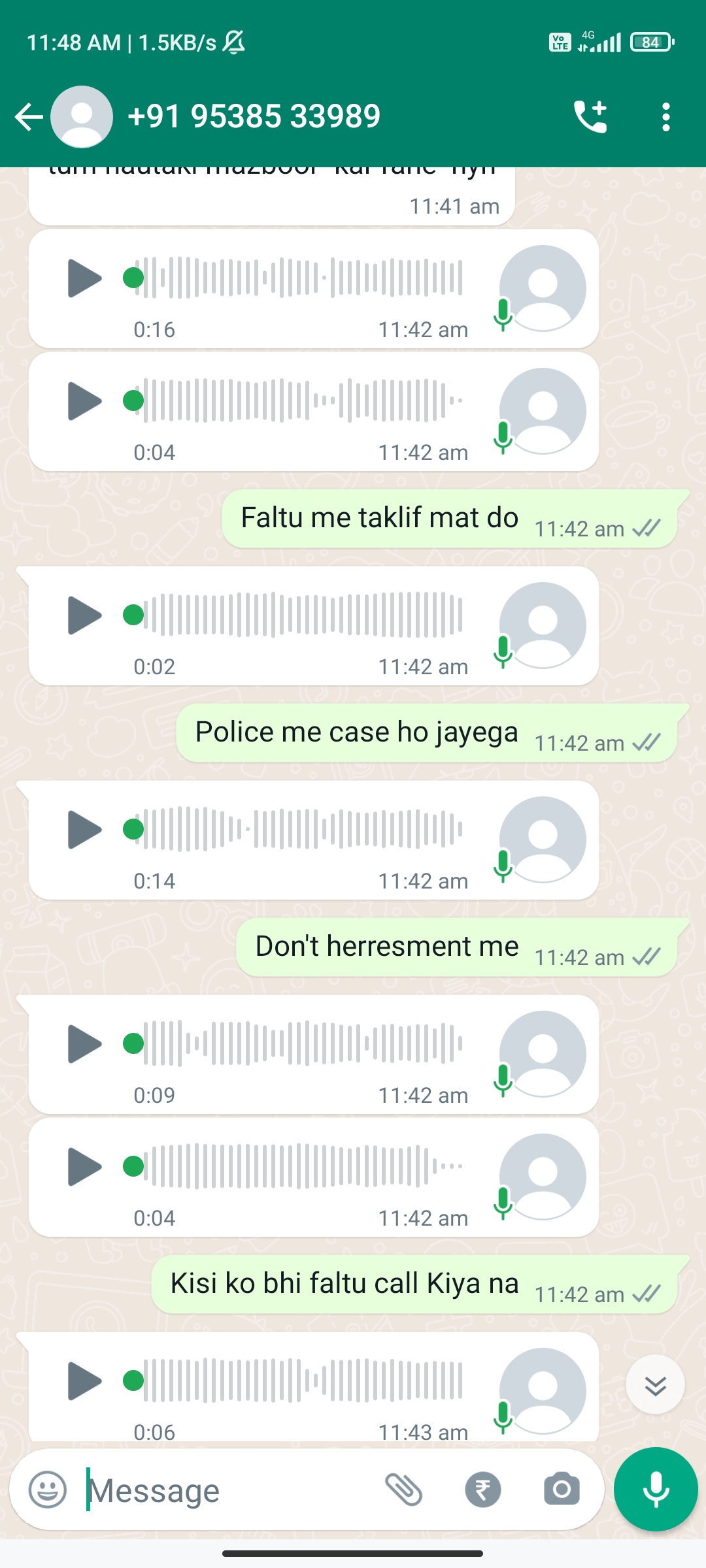Start a call with this contact
The height and width of the screenshot is (1568, 706).
(590, 117)
